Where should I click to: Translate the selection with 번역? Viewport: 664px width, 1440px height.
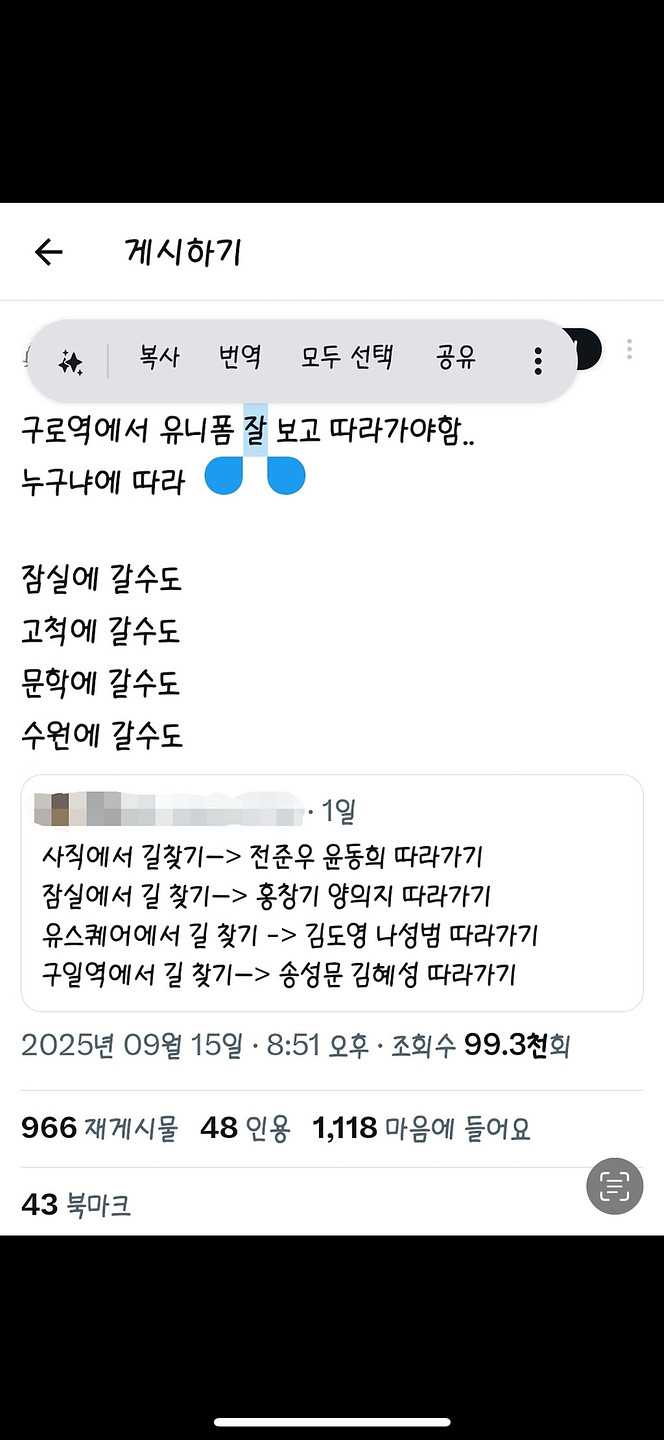(240, 357)
